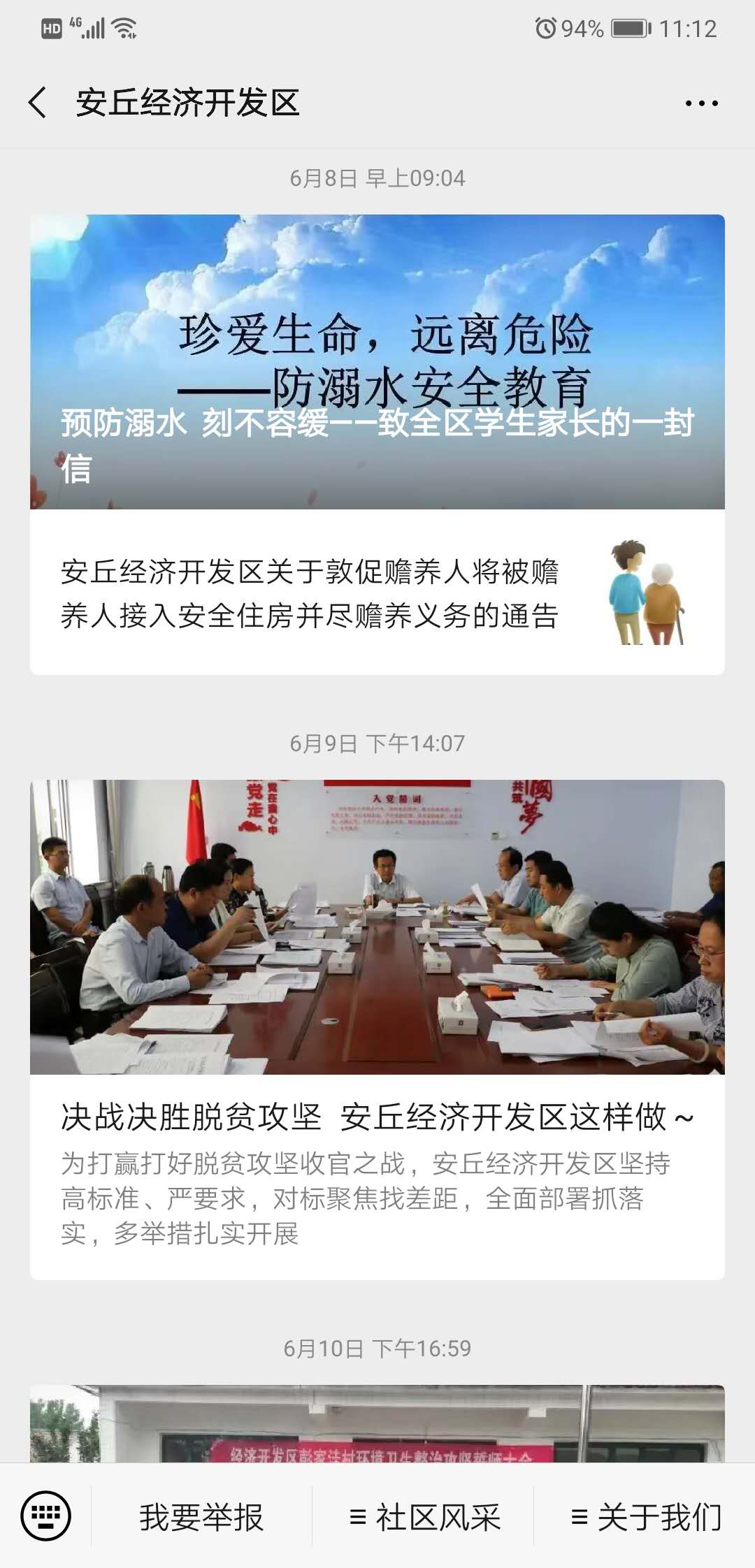Expand the 社区风采 menu
Viewport: 755px width, 1568px height.
point(424,1517)
